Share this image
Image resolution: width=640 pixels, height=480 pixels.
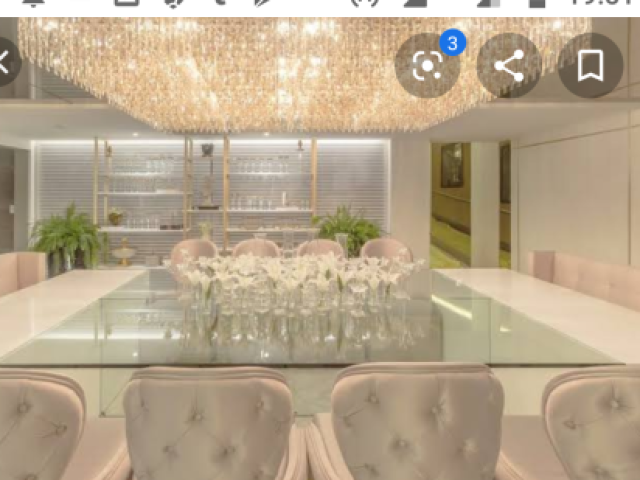(509, 66)
